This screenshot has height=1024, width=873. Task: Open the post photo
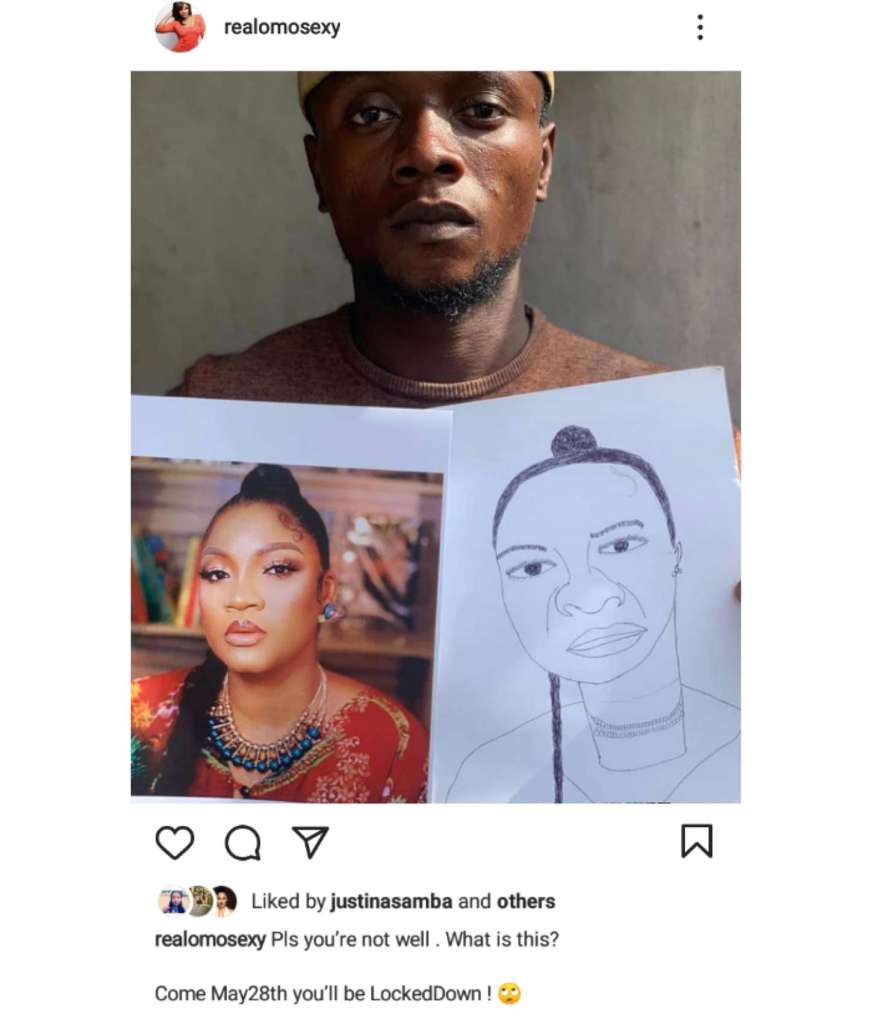(436, 436)
